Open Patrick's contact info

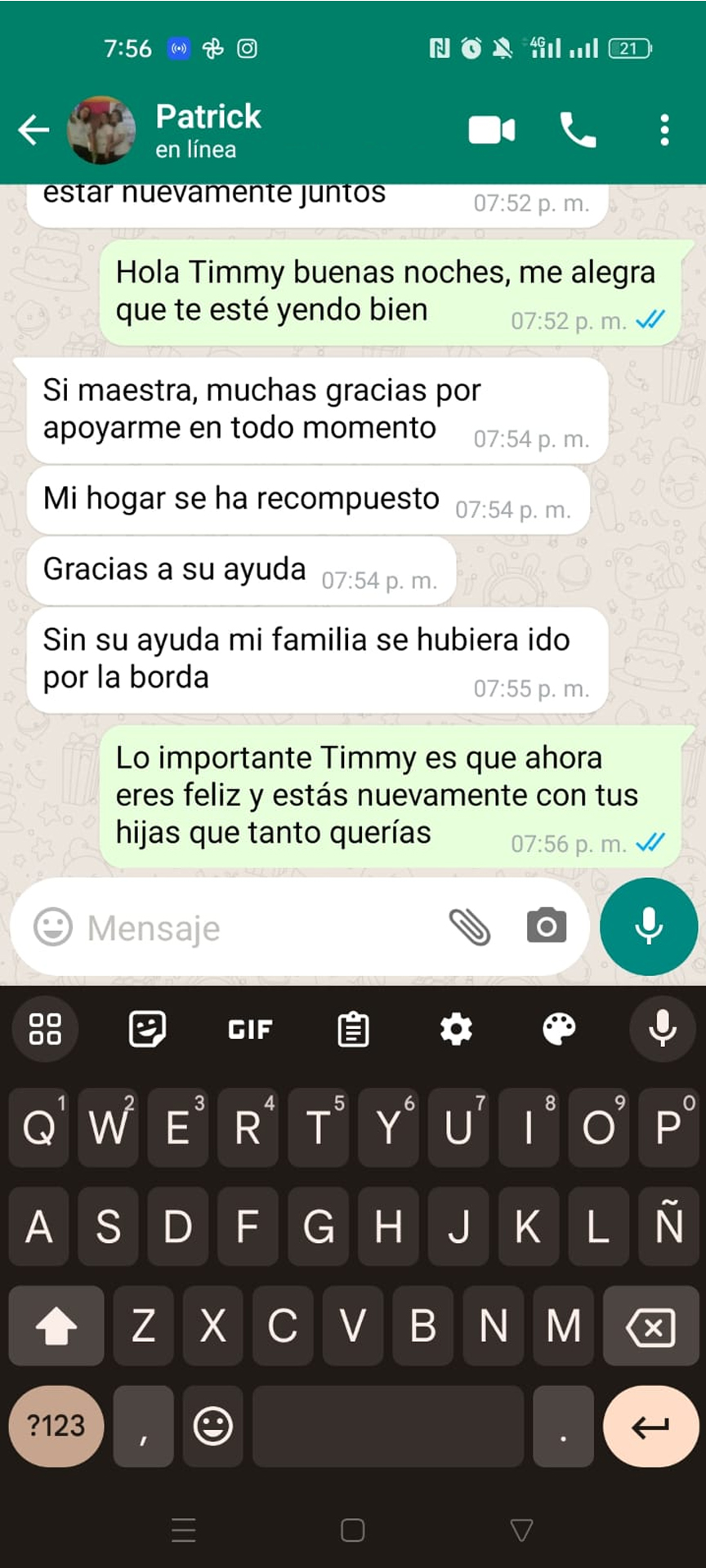coord(208,130)
